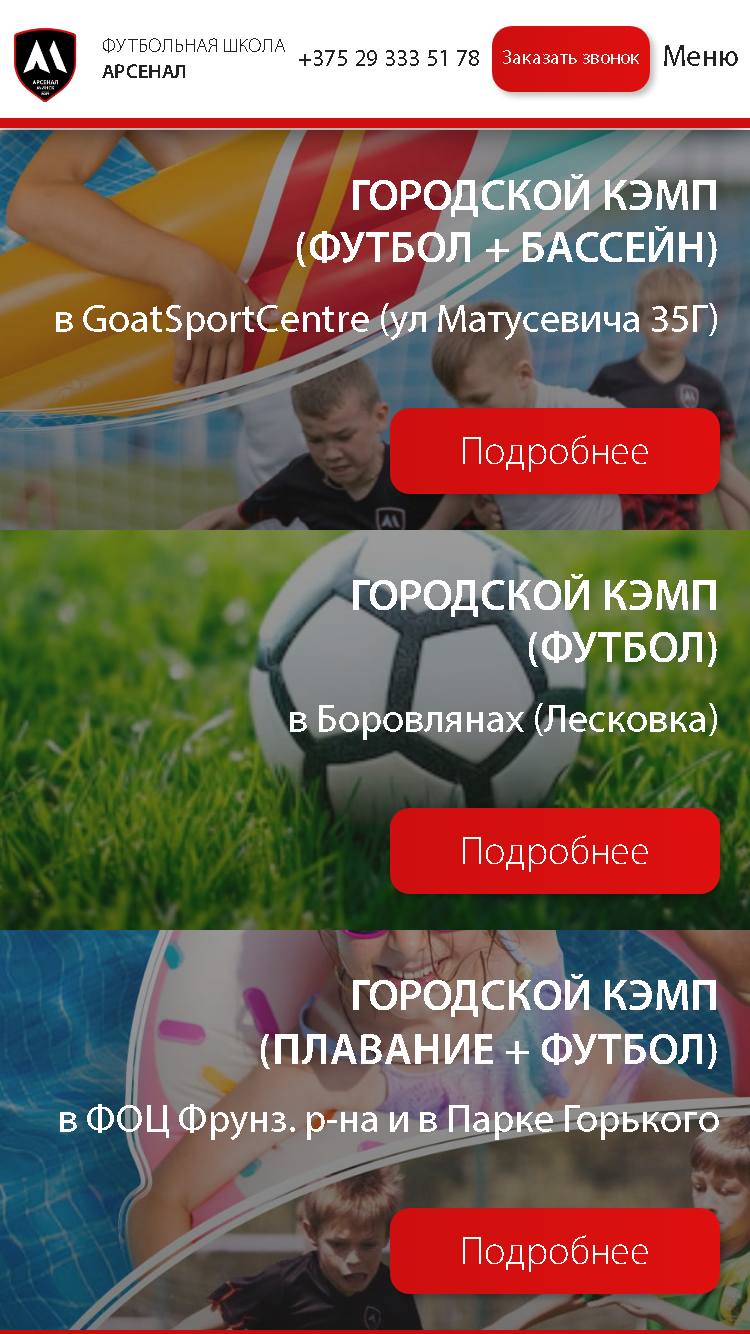Open Подробнее for the Боровляны football camp
The height and width of the screenshot is (1334, 750).
(x=555, y=851)
